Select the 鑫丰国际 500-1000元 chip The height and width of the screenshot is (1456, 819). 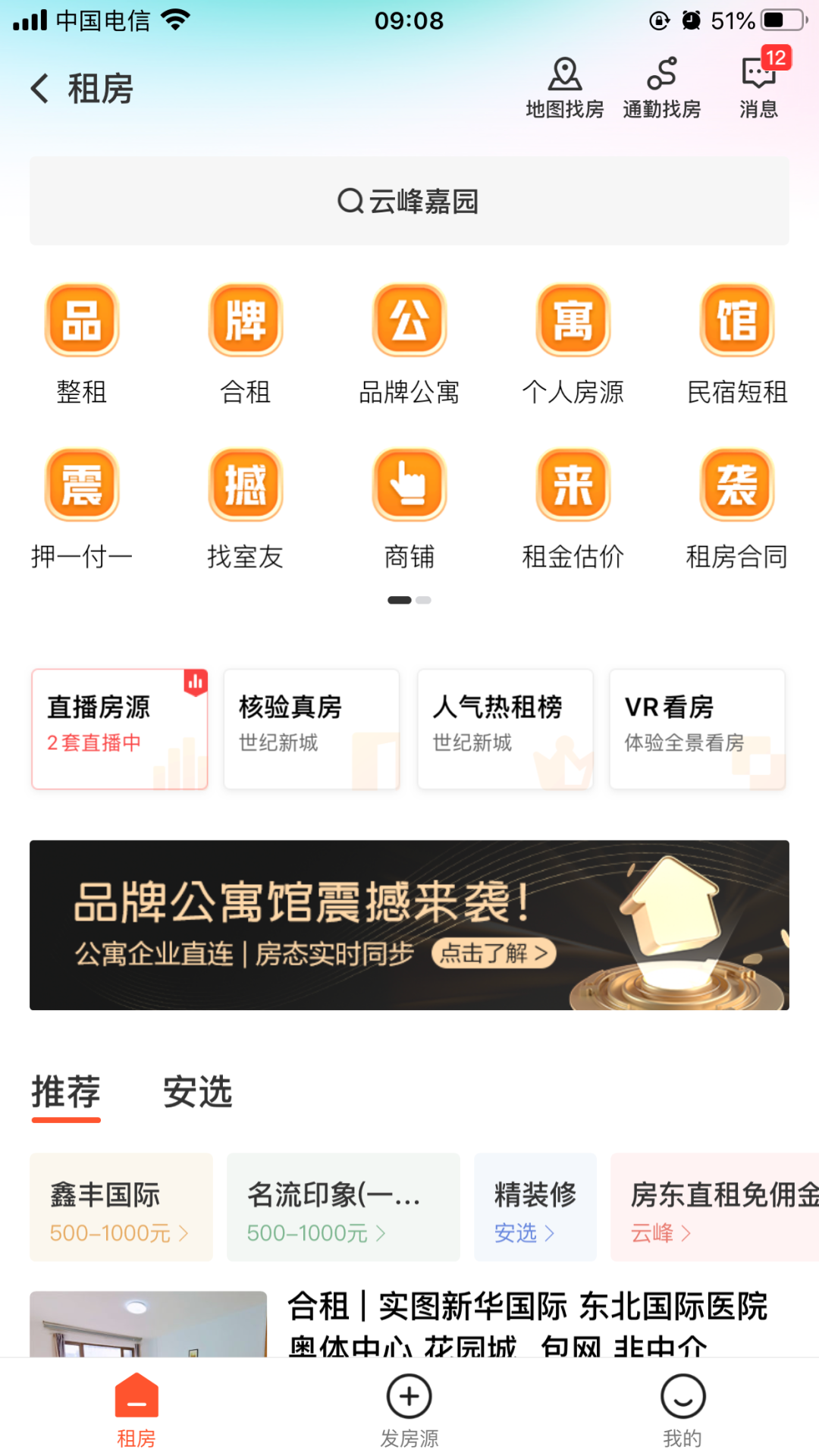[121, 1207]
